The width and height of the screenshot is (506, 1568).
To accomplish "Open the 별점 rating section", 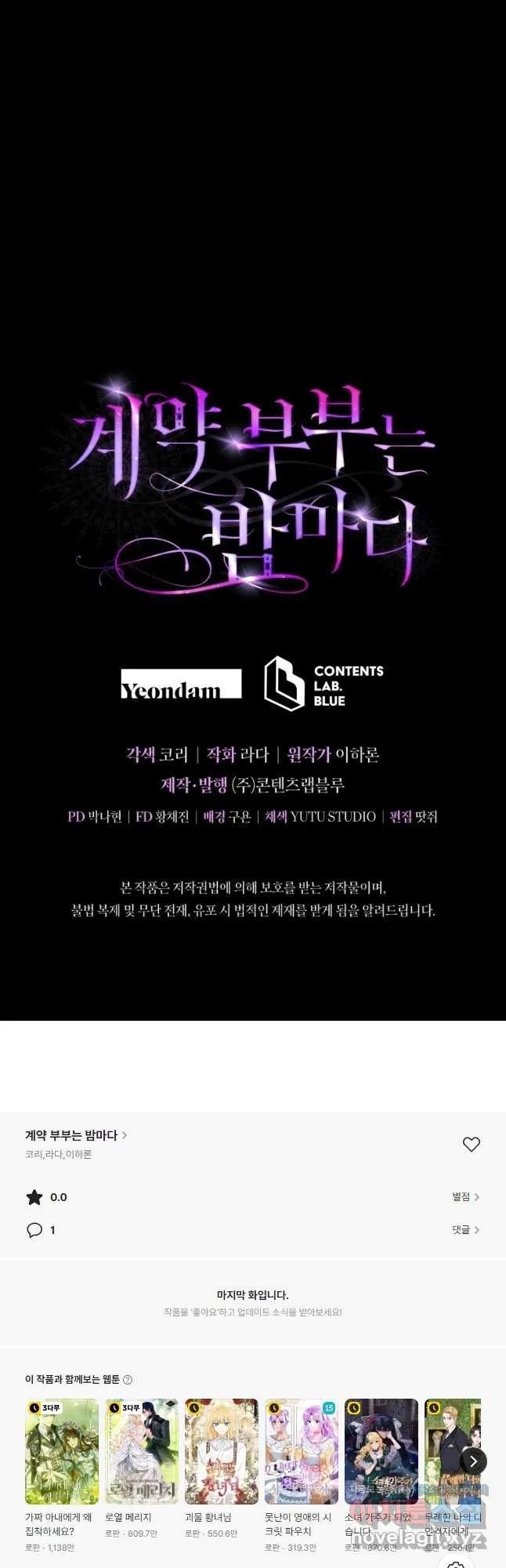I will tap(465, 1197).
